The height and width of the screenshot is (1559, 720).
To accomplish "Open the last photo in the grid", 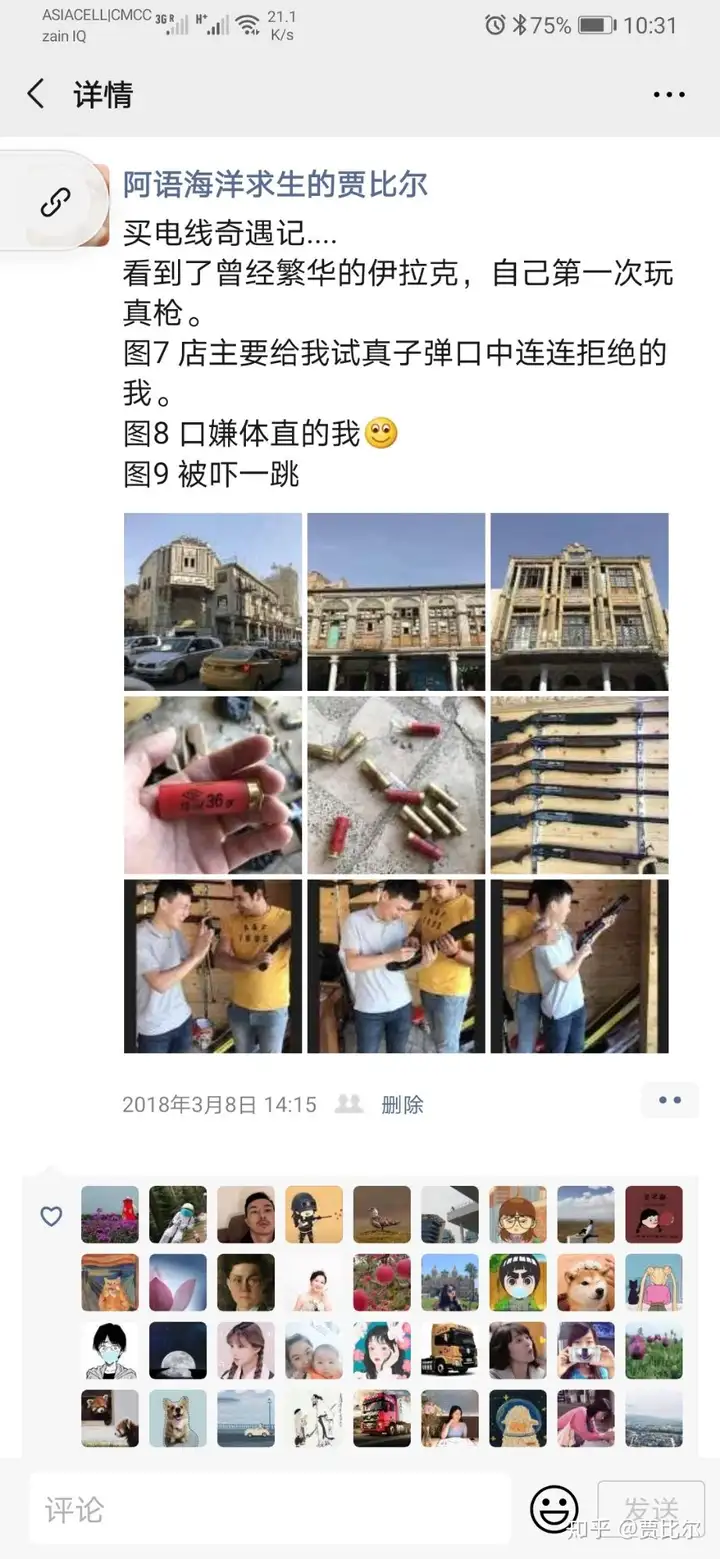I will 579,966.
